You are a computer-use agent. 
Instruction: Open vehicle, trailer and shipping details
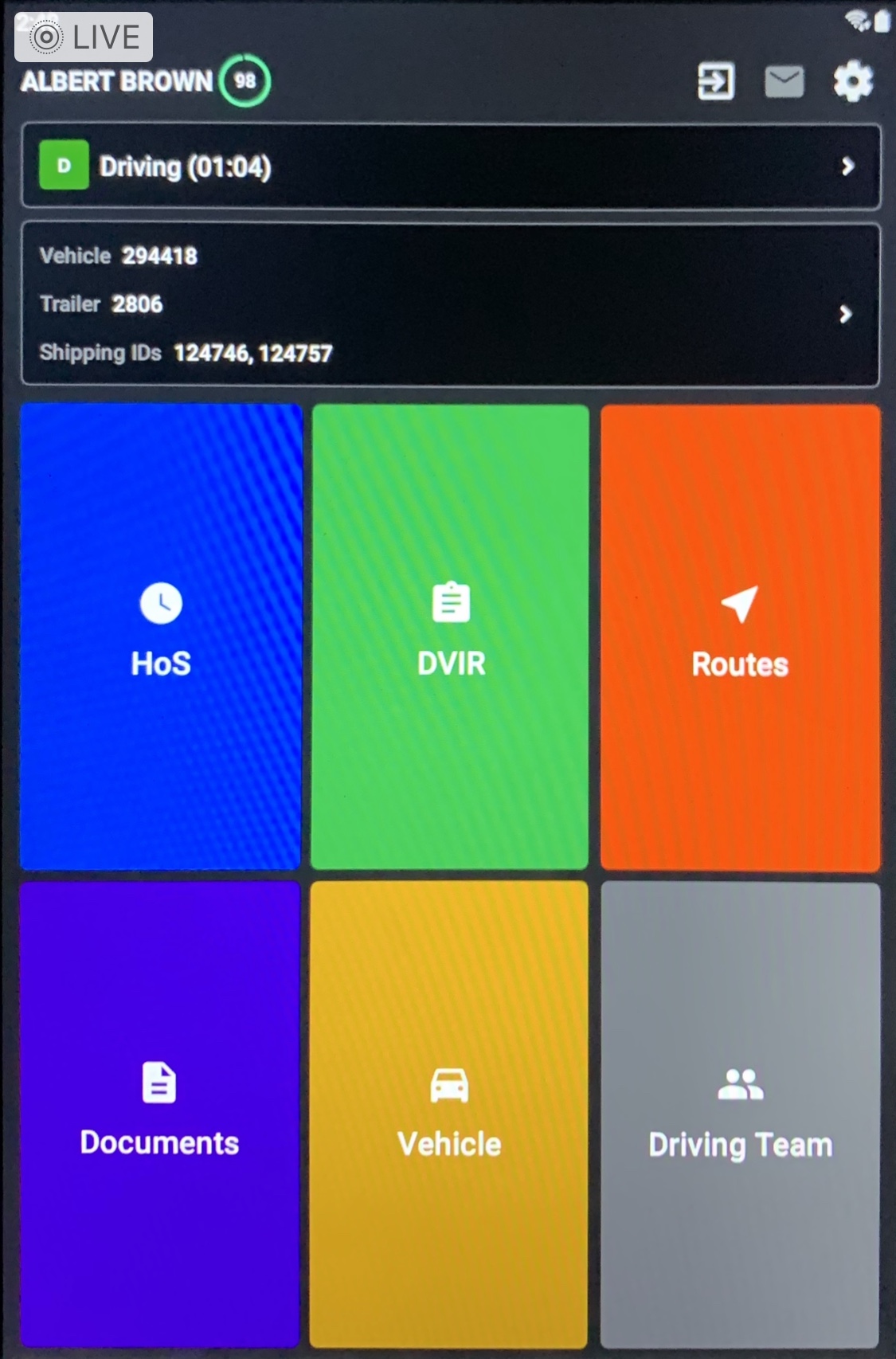[451, 306]
